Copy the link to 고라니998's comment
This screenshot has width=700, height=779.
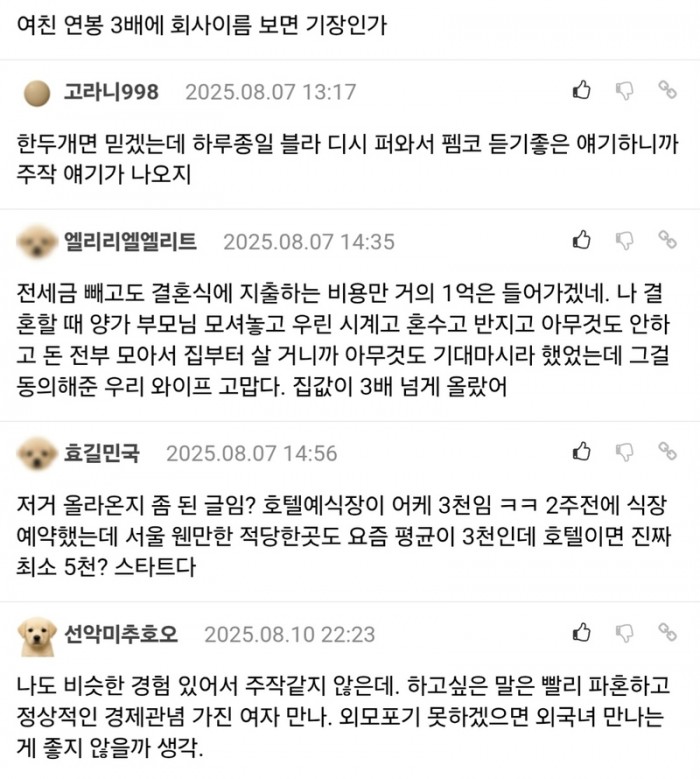tap(667, 91)
